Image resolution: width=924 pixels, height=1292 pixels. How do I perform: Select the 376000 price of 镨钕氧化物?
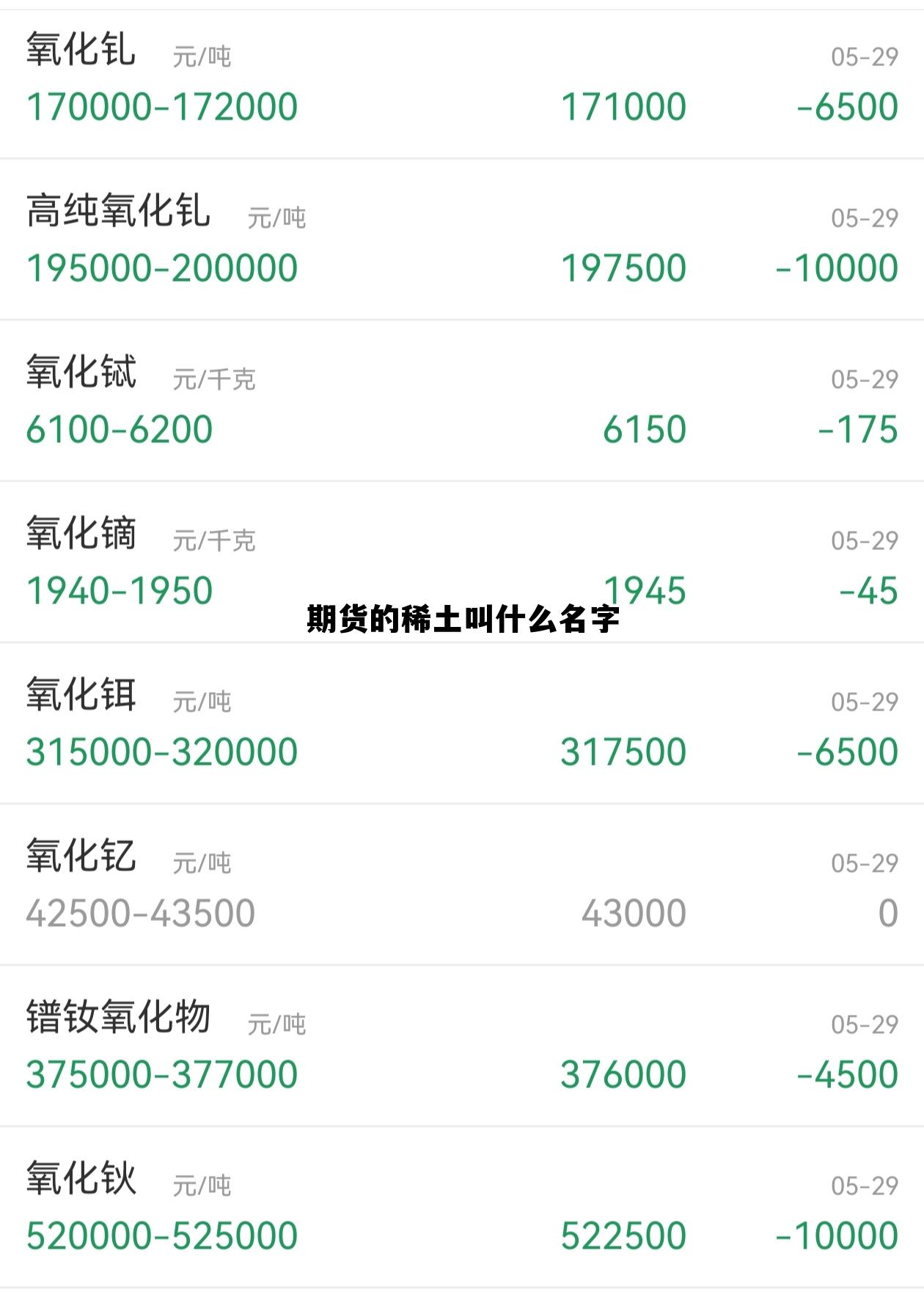623,1076
